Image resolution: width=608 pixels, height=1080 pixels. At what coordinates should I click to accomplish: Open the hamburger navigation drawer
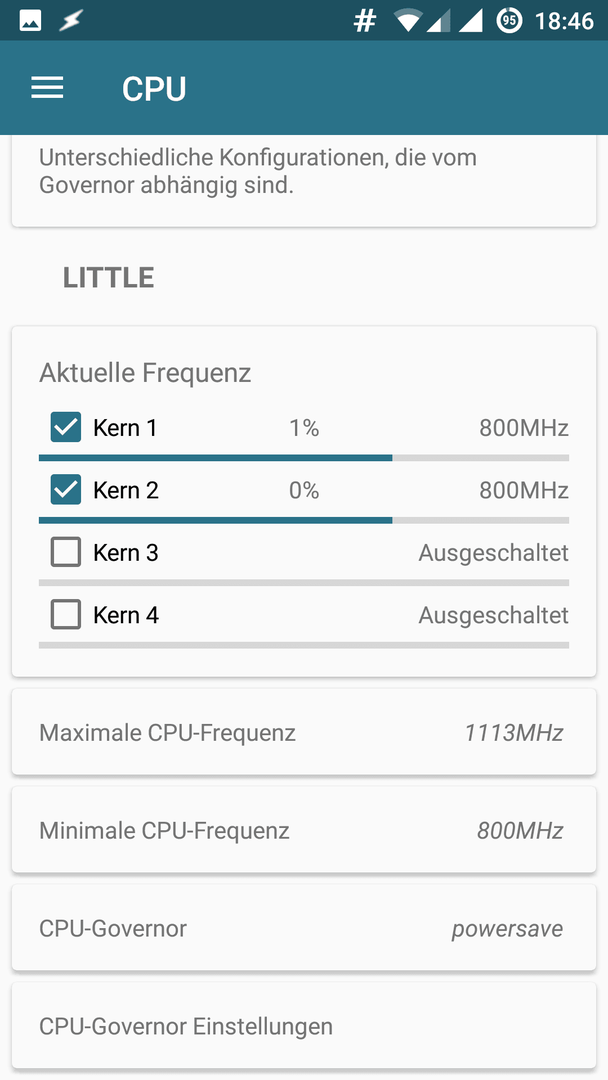[48, 88]
